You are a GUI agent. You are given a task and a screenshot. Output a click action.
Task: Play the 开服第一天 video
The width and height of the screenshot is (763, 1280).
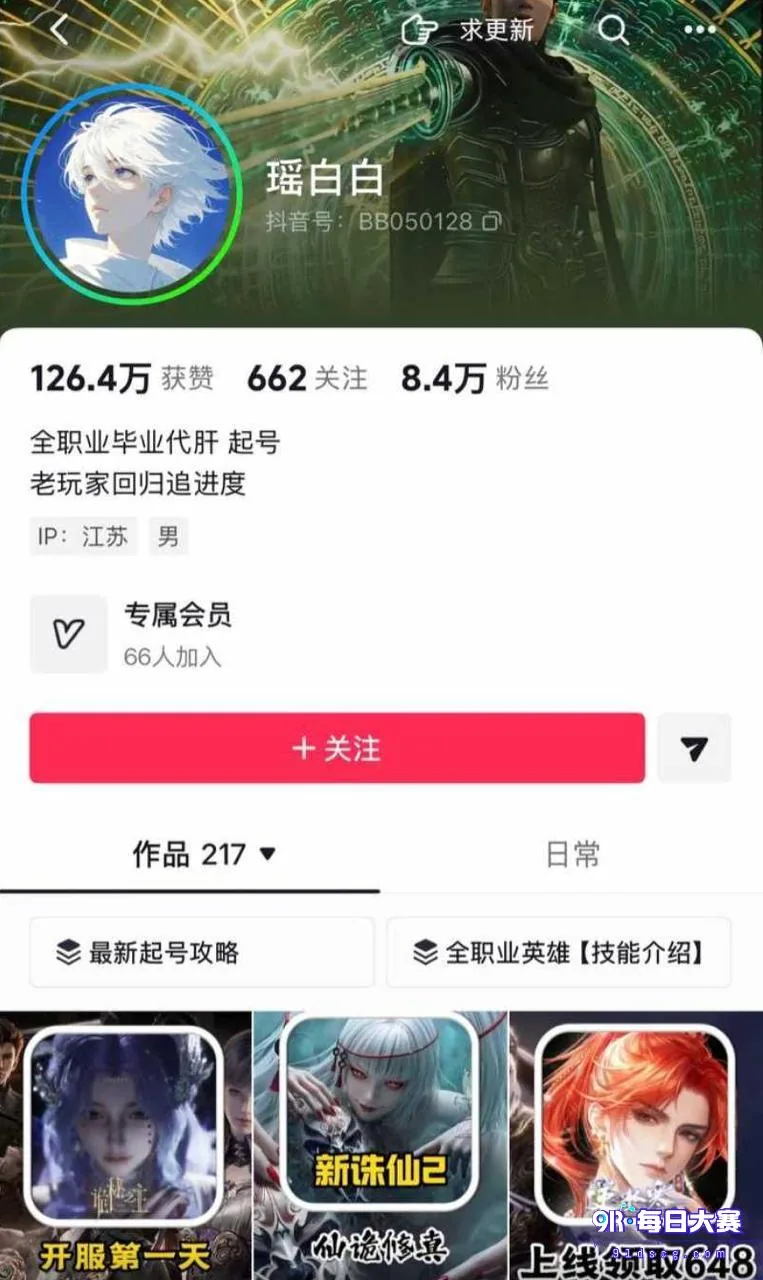tap(125, 1145)
